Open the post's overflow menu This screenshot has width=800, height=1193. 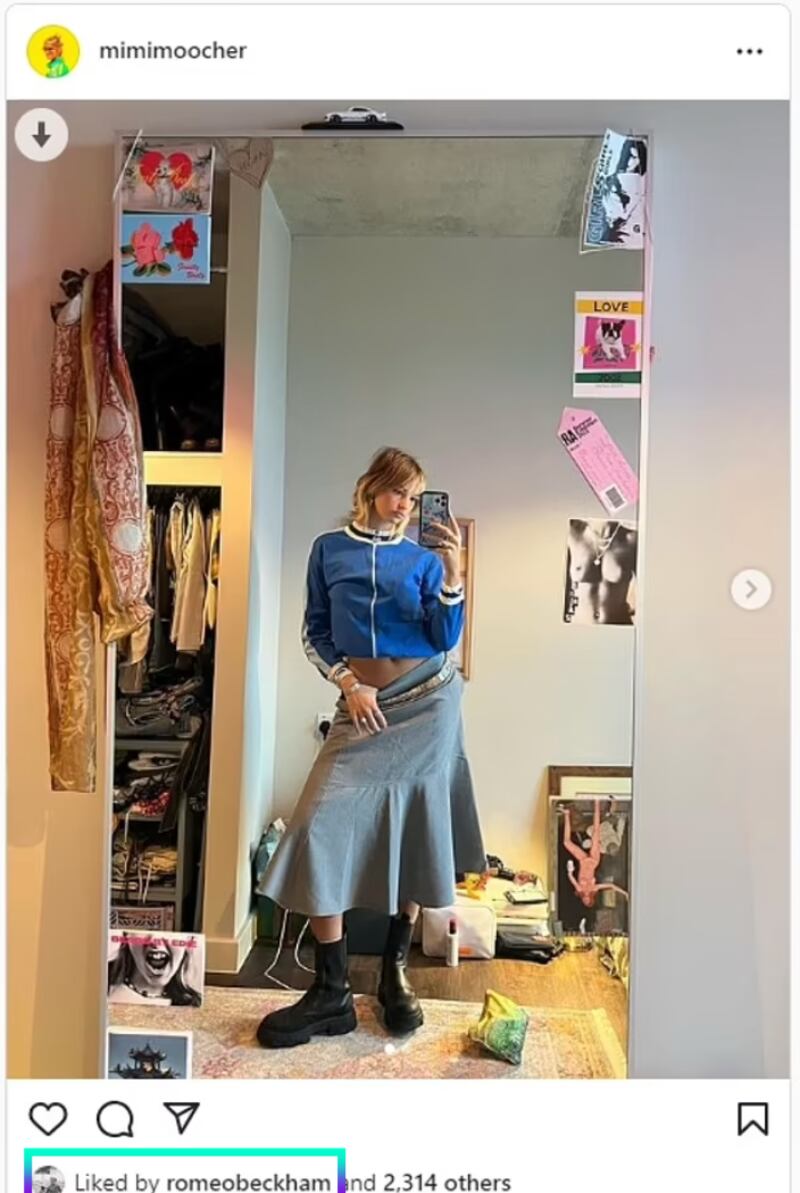pyautogui.click(x=749, y=52)
